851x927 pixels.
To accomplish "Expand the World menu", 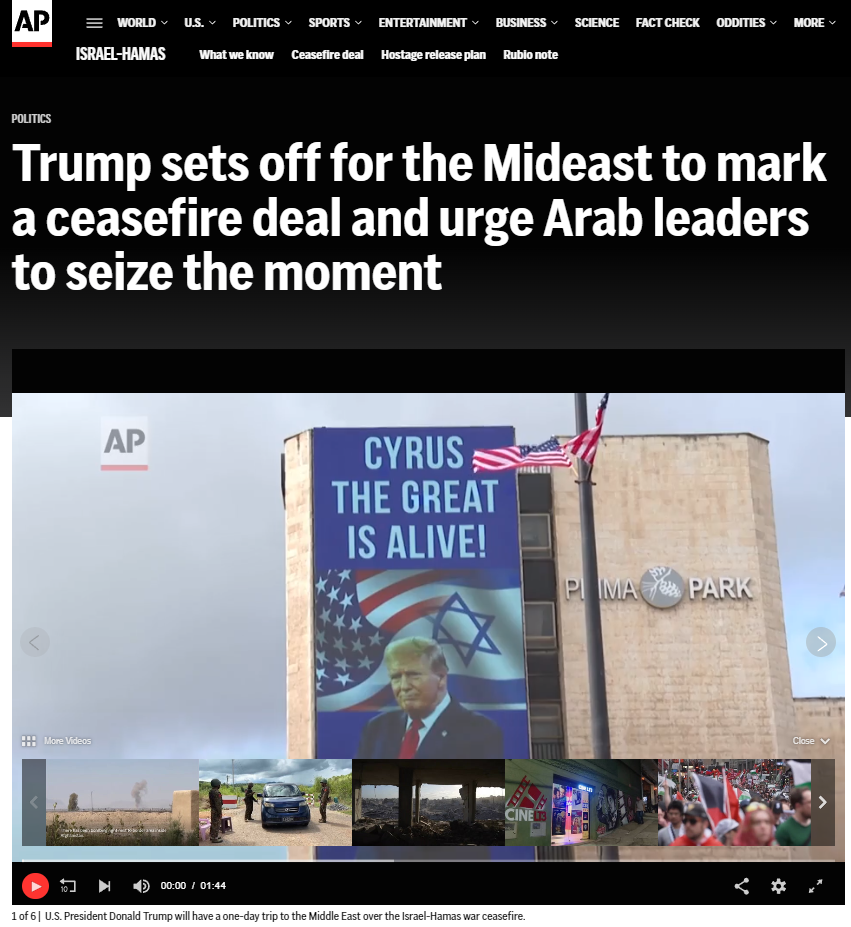I will [142, 23].
